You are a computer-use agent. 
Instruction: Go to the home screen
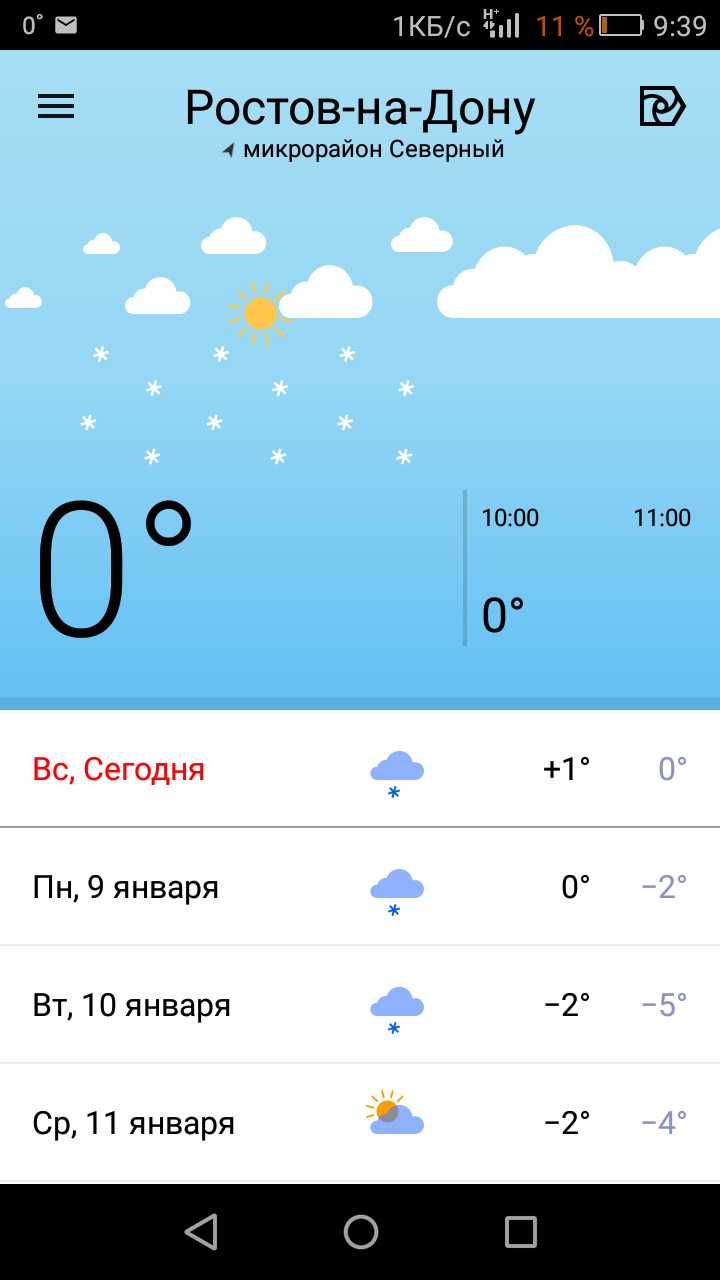tap(360, 1232)
